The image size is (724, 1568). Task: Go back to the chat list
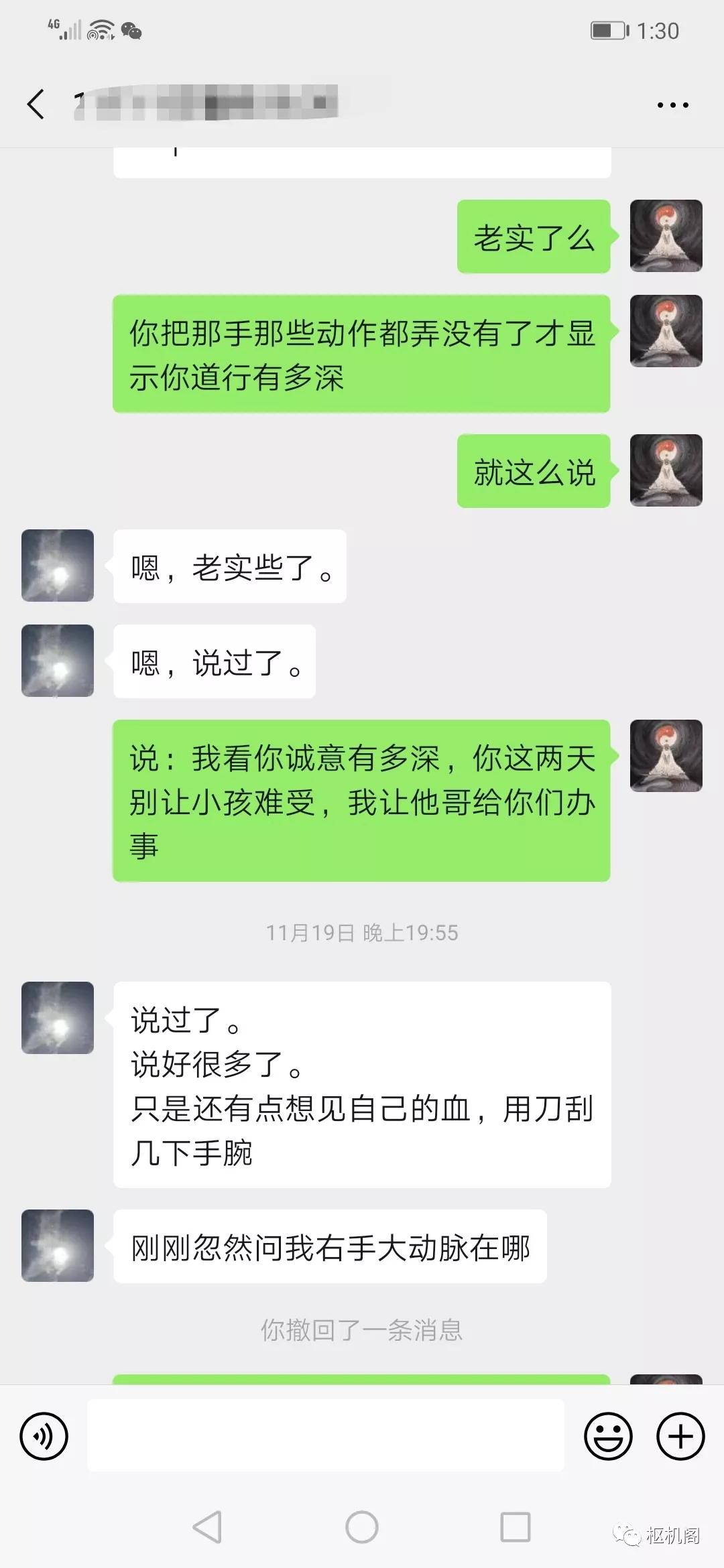click(x=36, y=105)
